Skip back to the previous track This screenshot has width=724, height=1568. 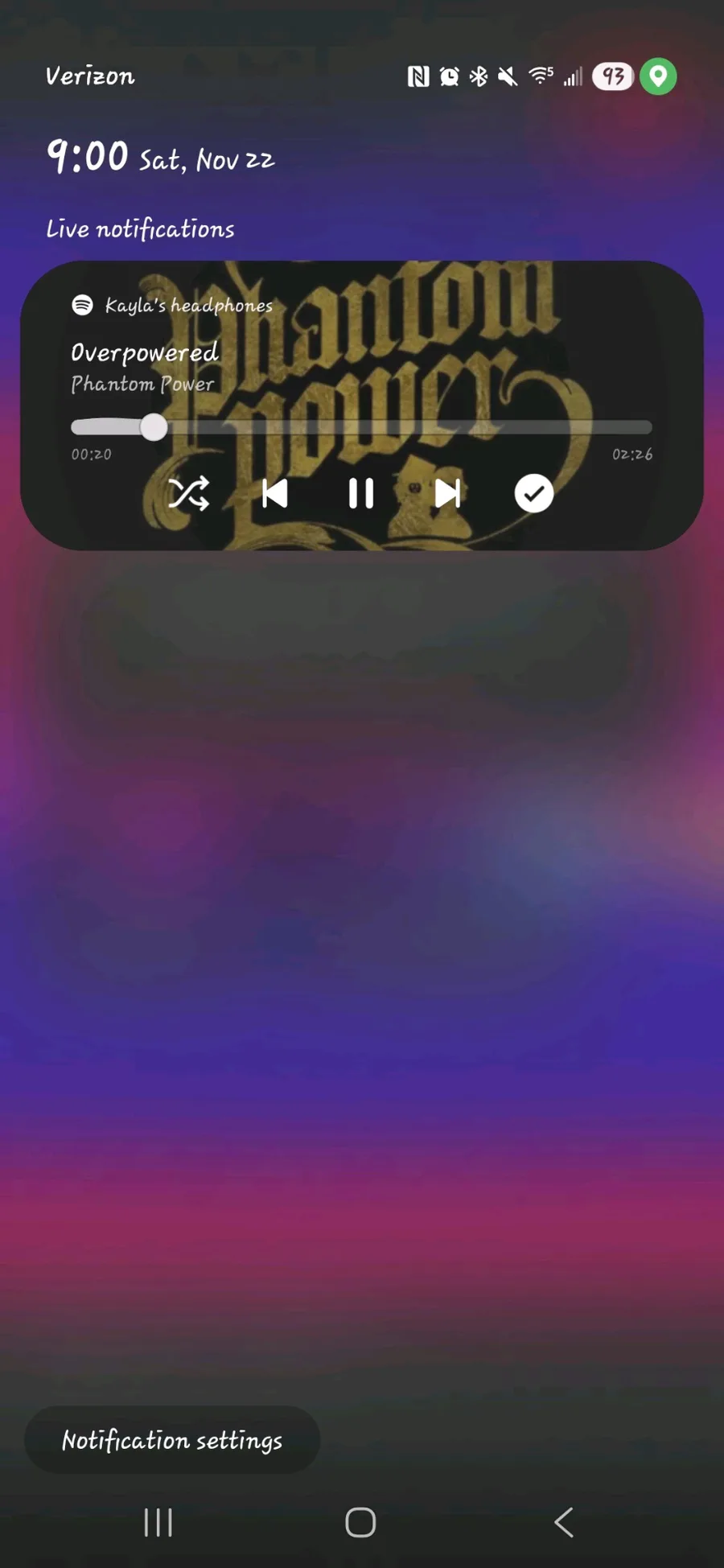coord(275,493)
